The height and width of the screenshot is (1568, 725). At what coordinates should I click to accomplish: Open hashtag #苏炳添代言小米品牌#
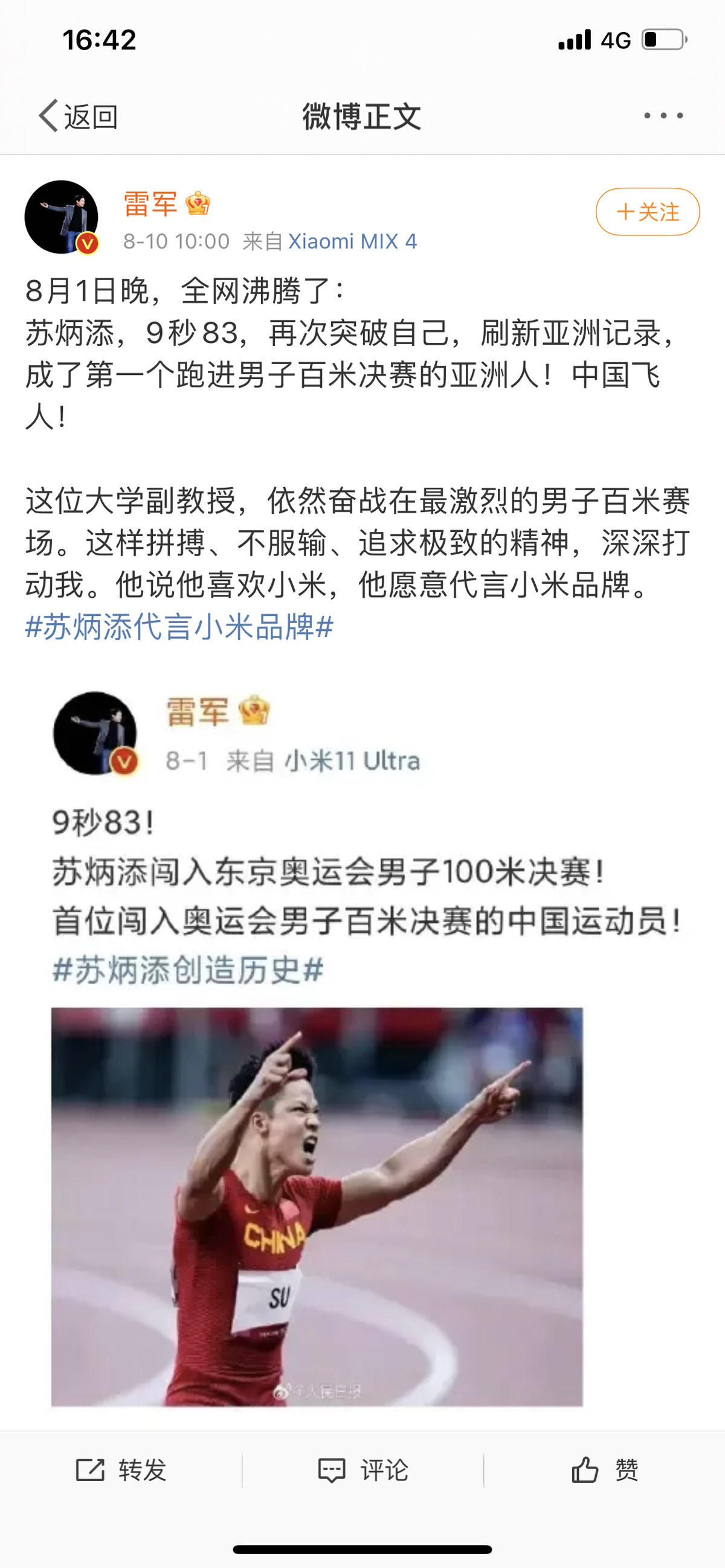tap(179, 627)
